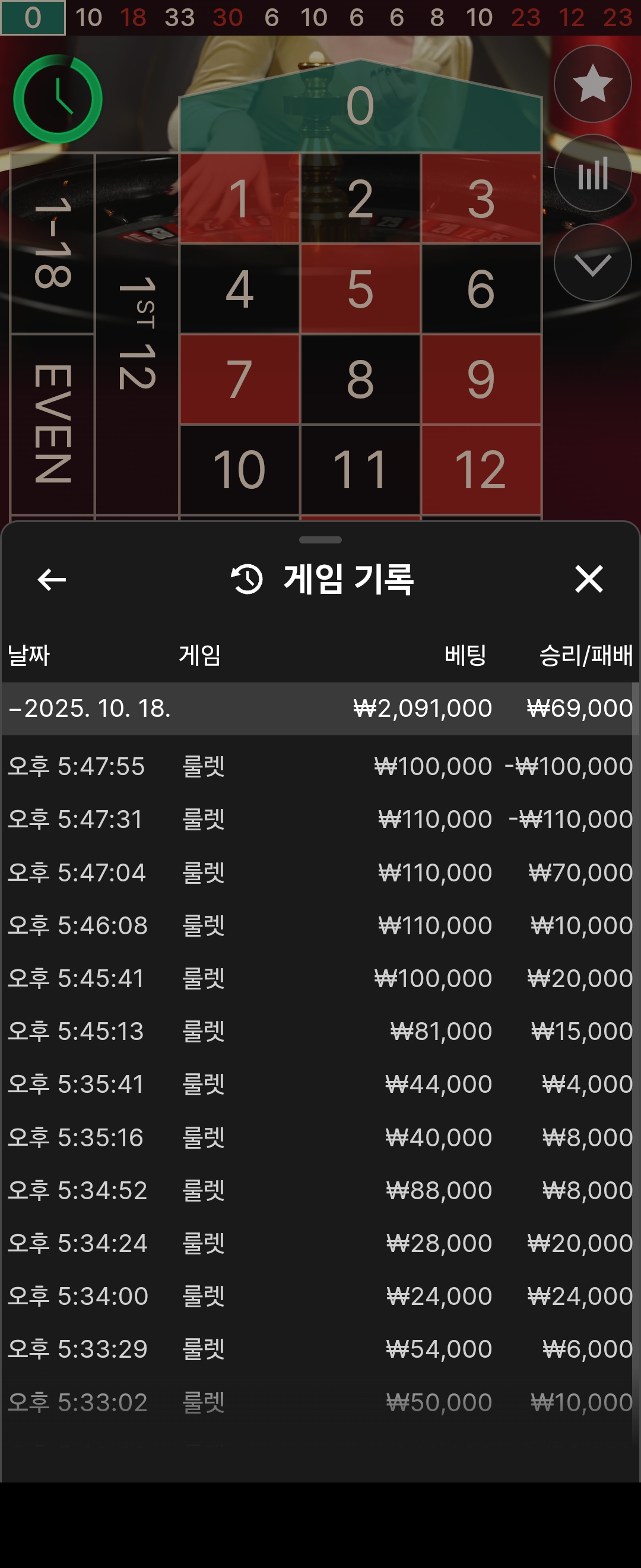Tap the 오후 5:34:24 룰렛 row
The width and height of the screenshot is (641, 1568).
[x=320, y=1243]
